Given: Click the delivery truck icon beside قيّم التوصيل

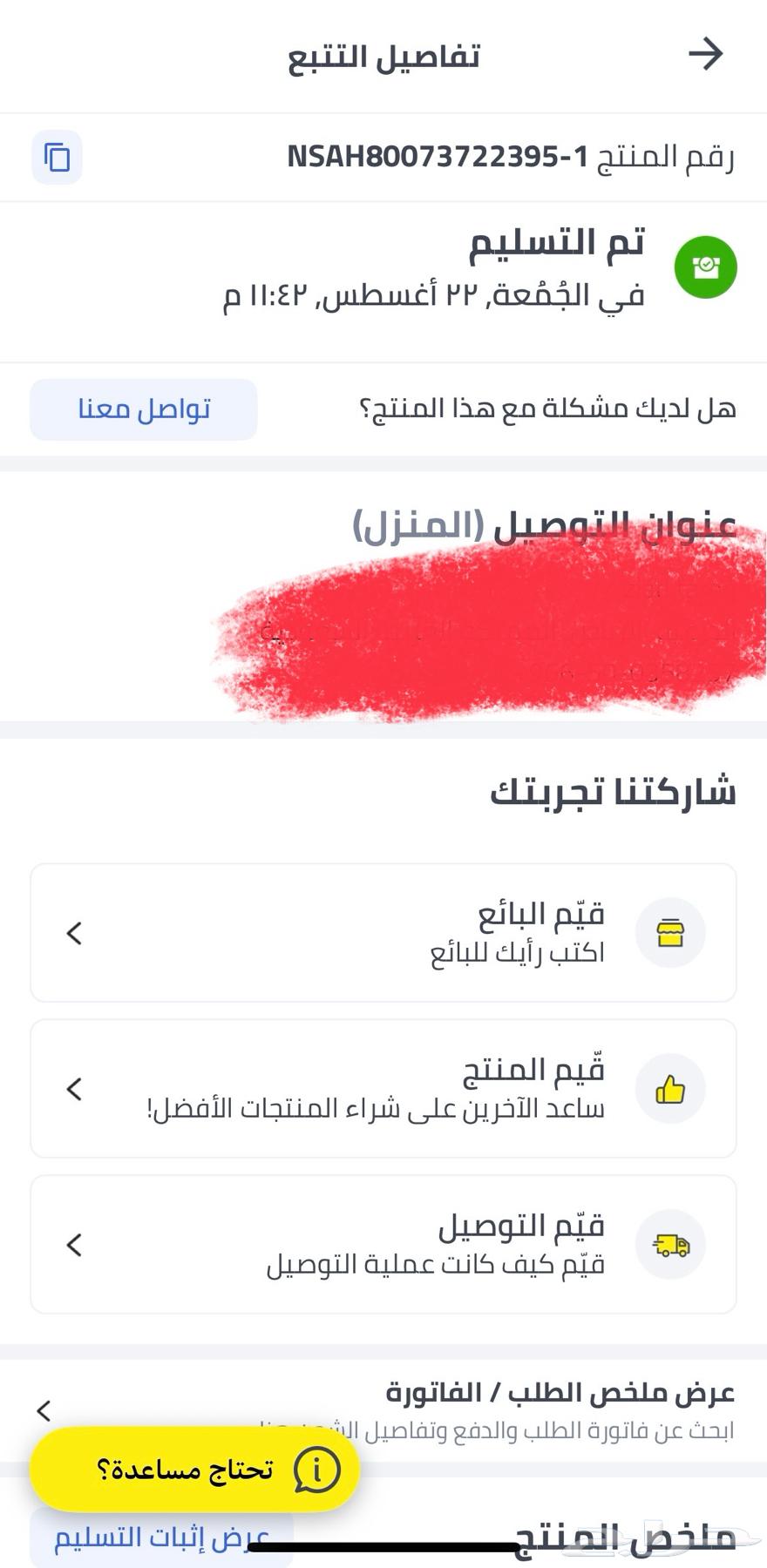Looking at the screenshot, I should click(670, 1245).
